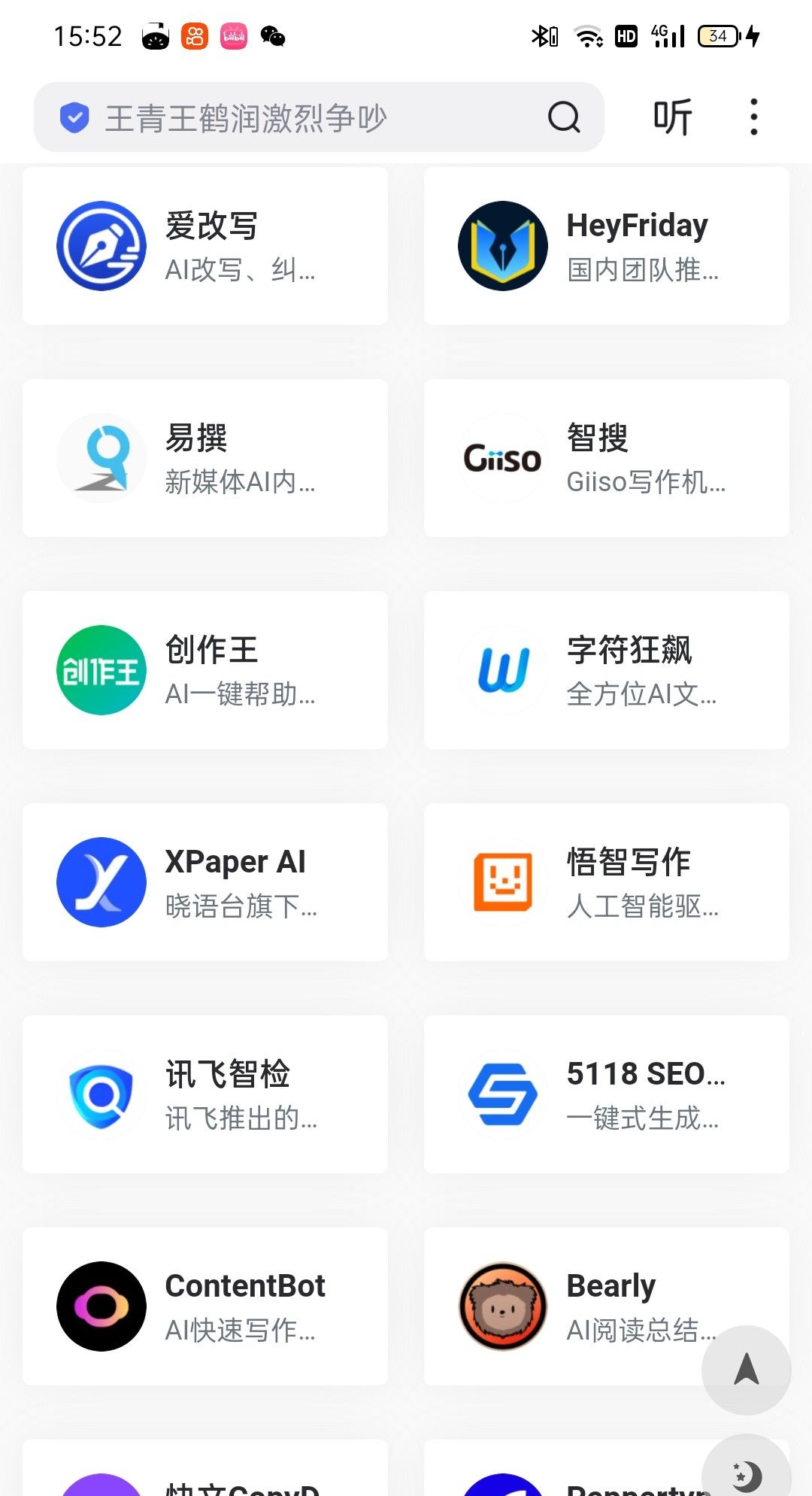812x1496 pixels.
Task: Tap the 听 listen button
Action: [671, 117]
